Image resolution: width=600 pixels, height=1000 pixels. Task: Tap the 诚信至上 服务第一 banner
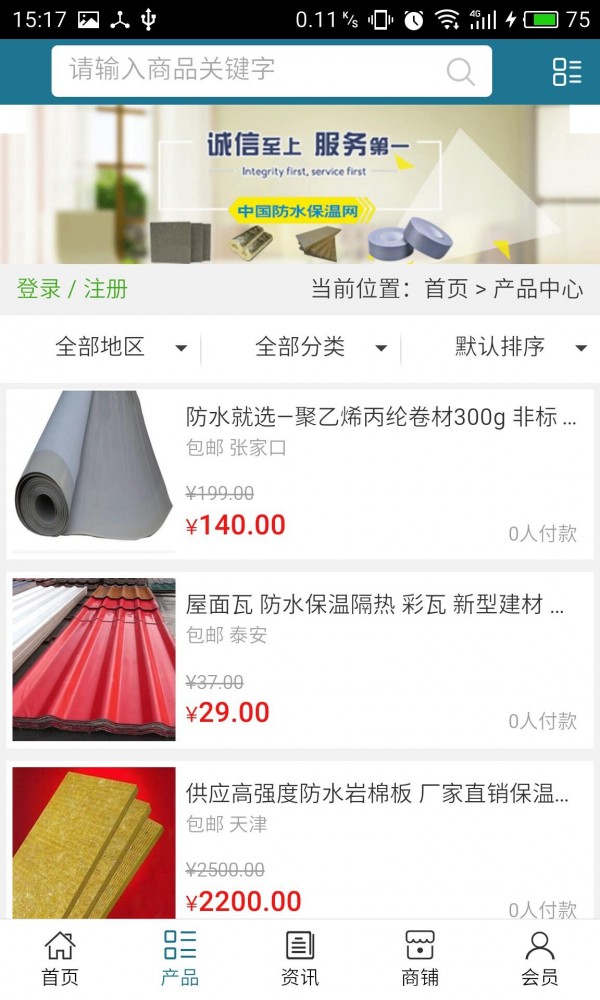300,184
